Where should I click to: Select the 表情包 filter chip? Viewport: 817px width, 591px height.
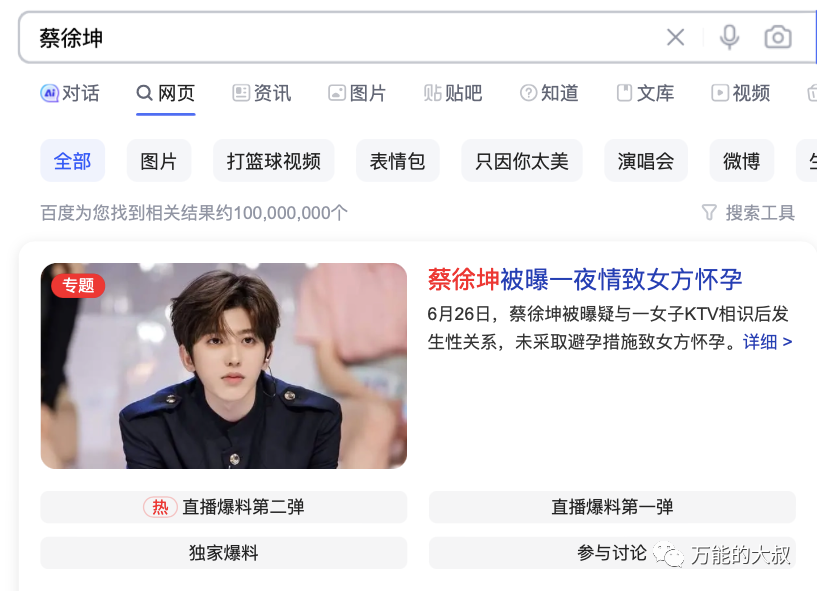tap(398, 161)
